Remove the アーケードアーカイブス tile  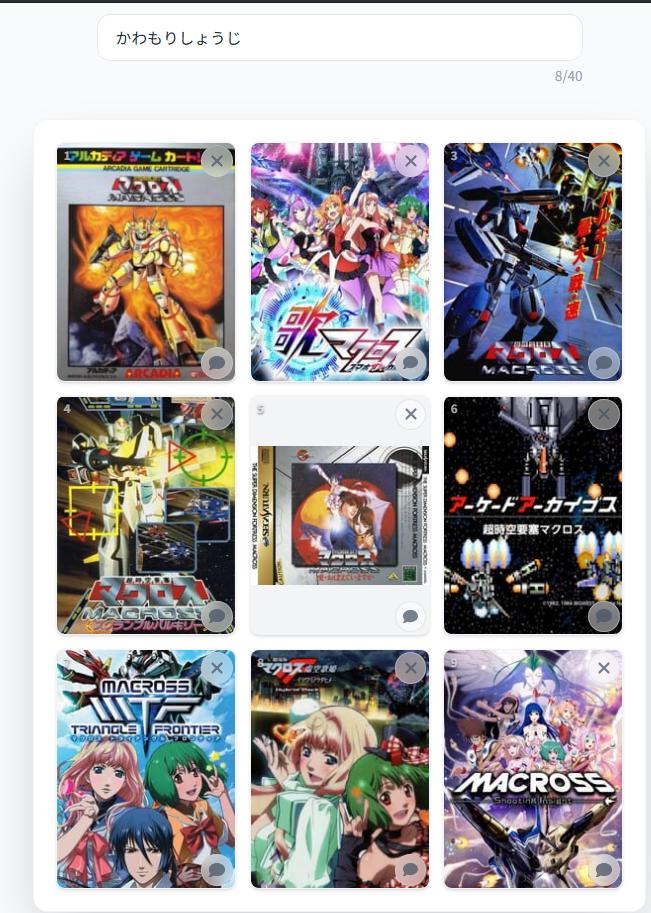coord(603,414)
